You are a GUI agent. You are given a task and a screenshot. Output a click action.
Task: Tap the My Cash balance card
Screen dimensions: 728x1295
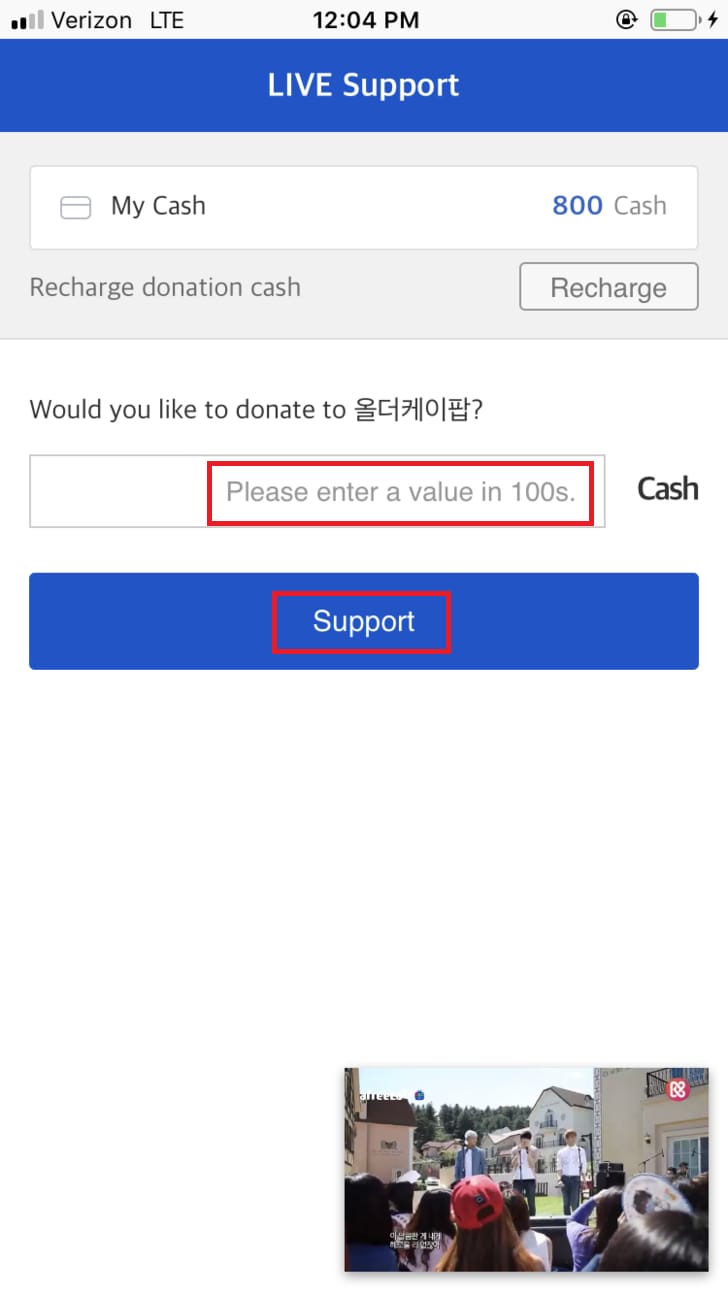click(363, 207)
